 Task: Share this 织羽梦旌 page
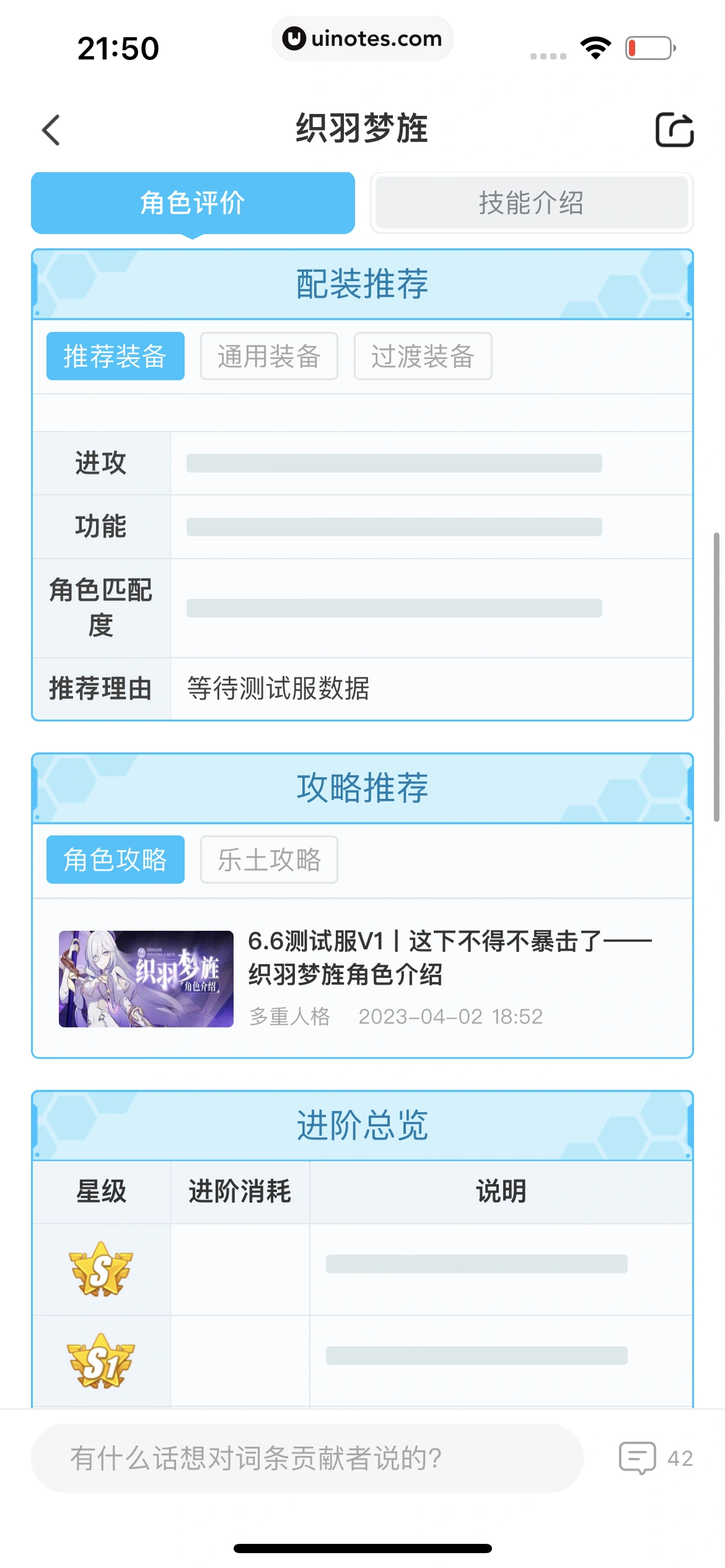pyautogui.click(x=674, y=130)
